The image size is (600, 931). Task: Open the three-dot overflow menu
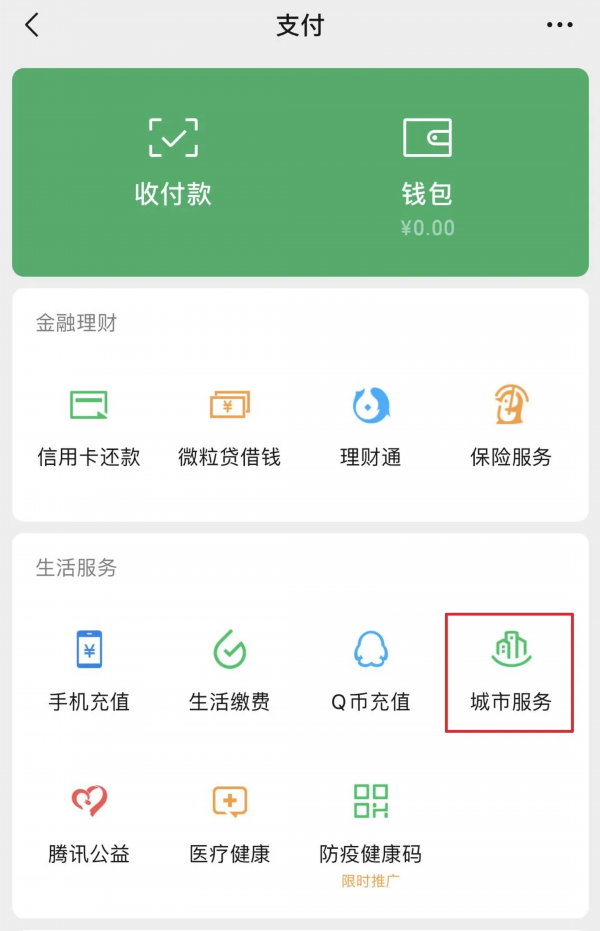coord(560,26)
